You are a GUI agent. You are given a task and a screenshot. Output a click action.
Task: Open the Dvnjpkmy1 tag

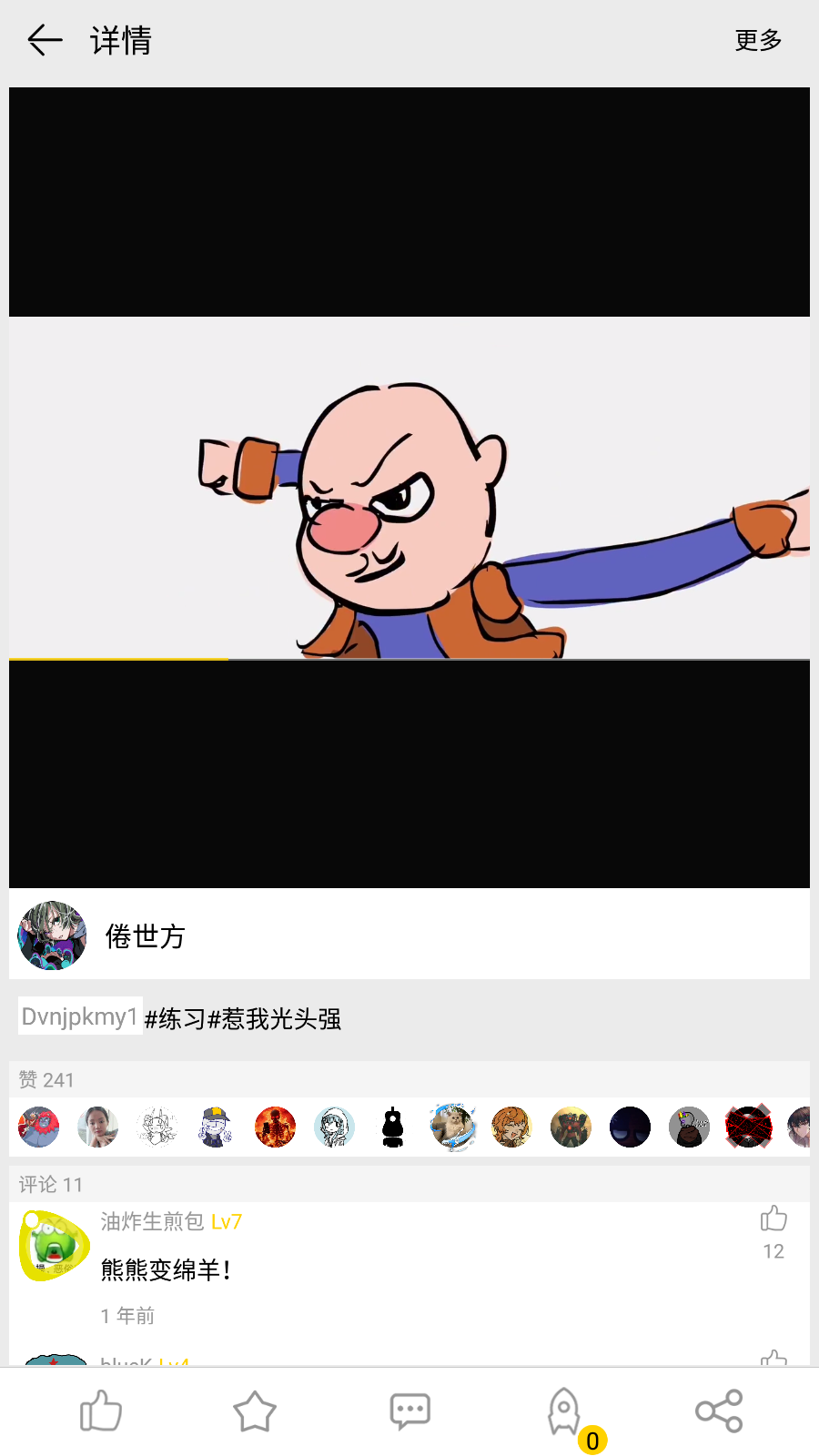(80, 1016)
